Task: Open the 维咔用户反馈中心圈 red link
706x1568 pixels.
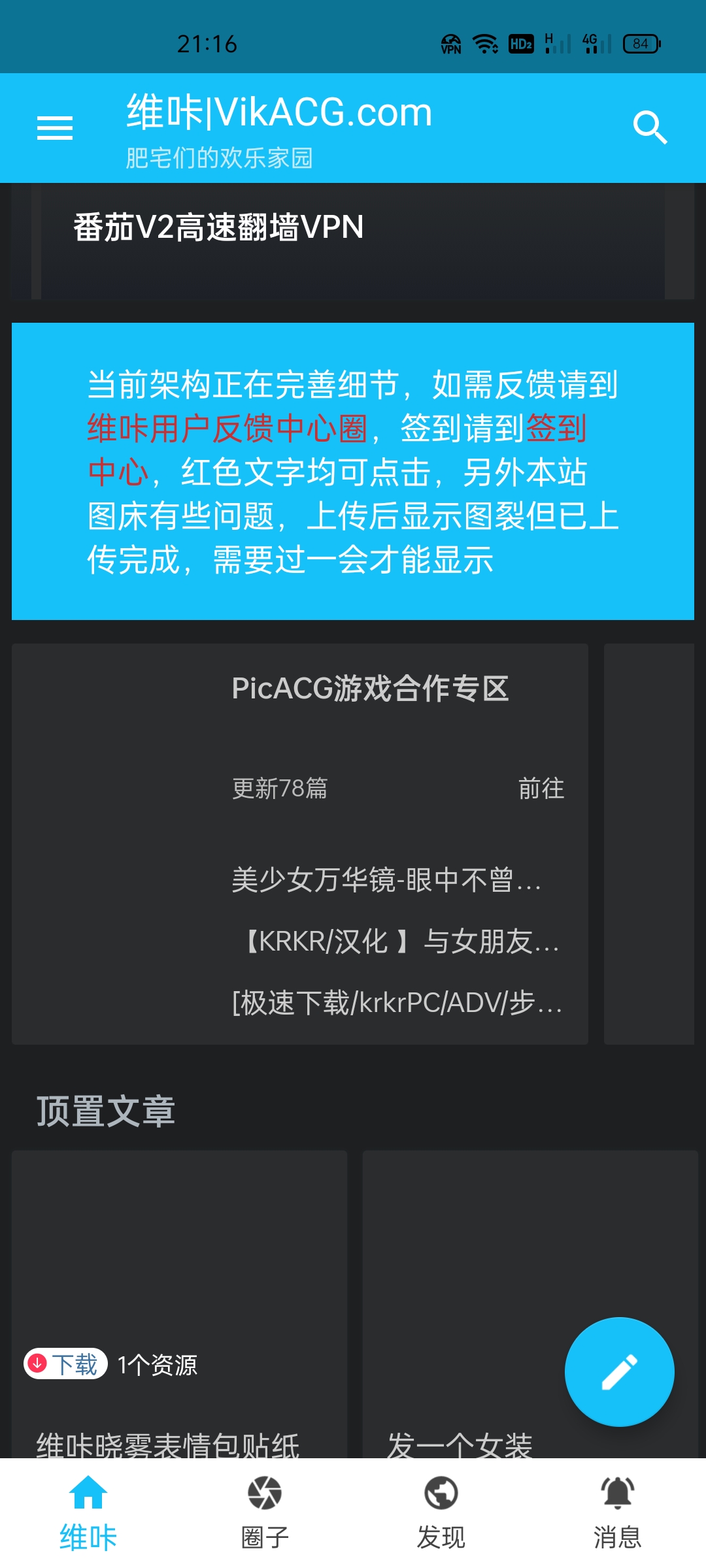Action: coord(227,429)
